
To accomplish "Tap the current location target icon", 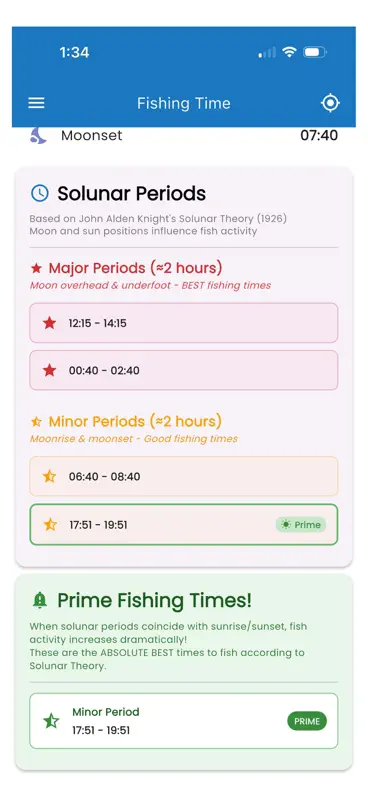I will [330, 103].
